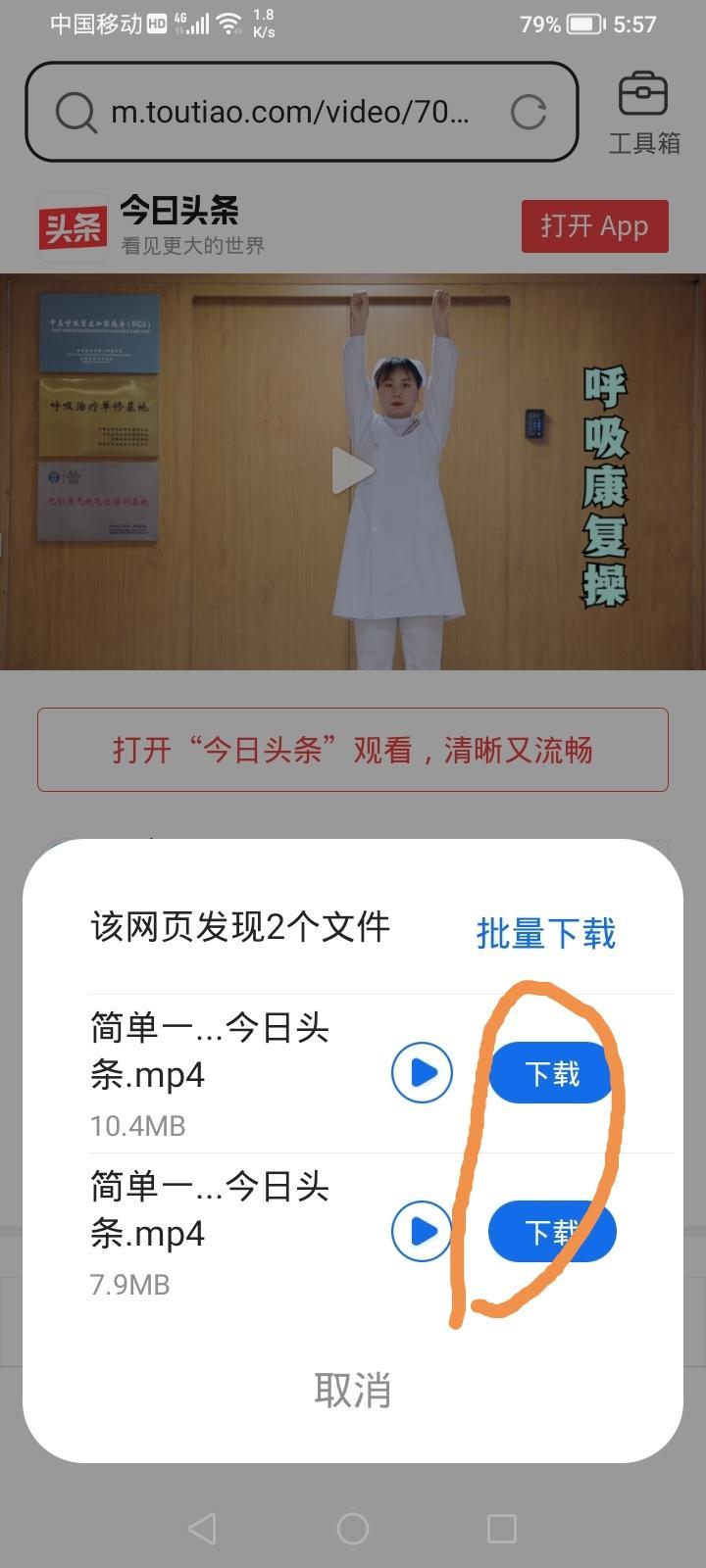Preview play the 10.4MB video file
Viewport: 706px width, 1568px height.
[x=422, y=1073]
